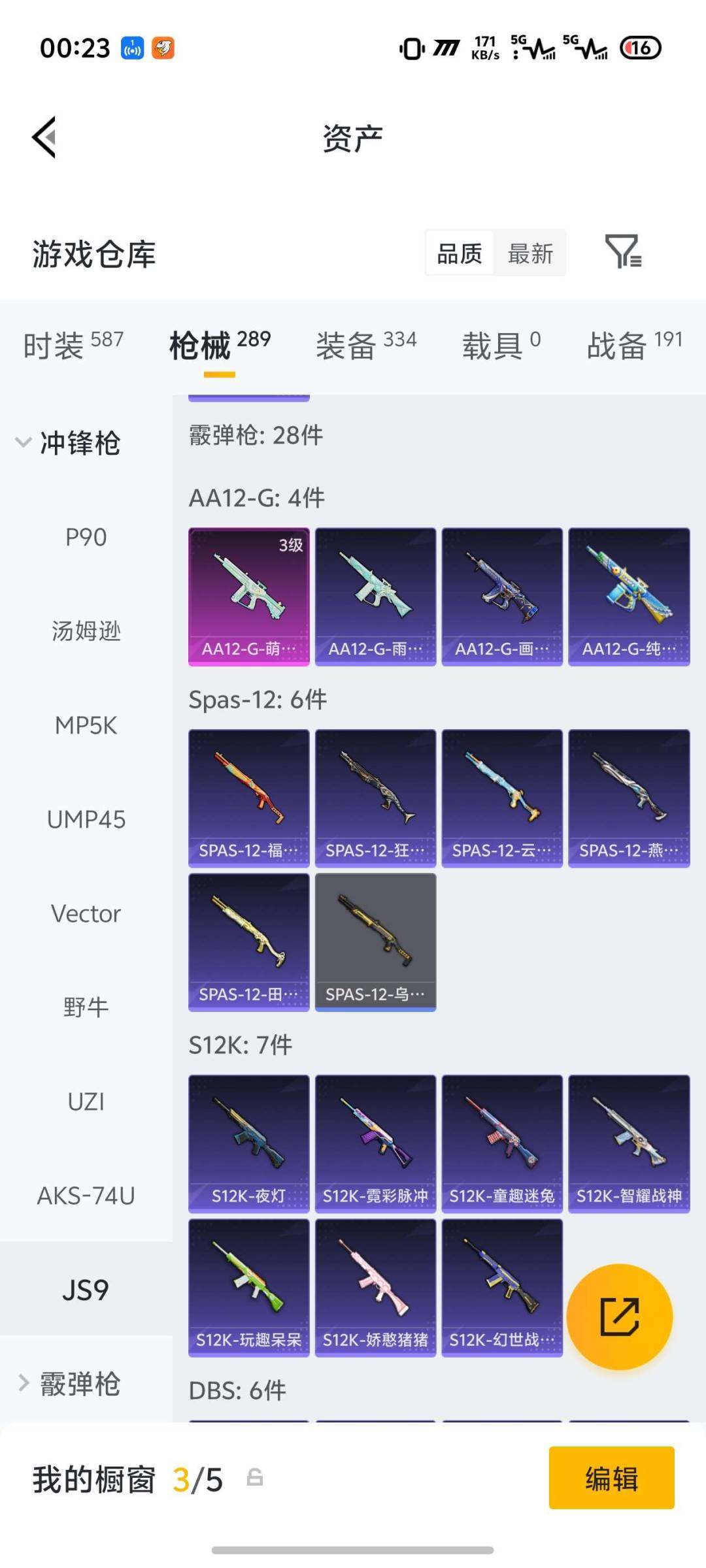Expand the 霰弹枪 category in sidebar

pos(69,1384)
